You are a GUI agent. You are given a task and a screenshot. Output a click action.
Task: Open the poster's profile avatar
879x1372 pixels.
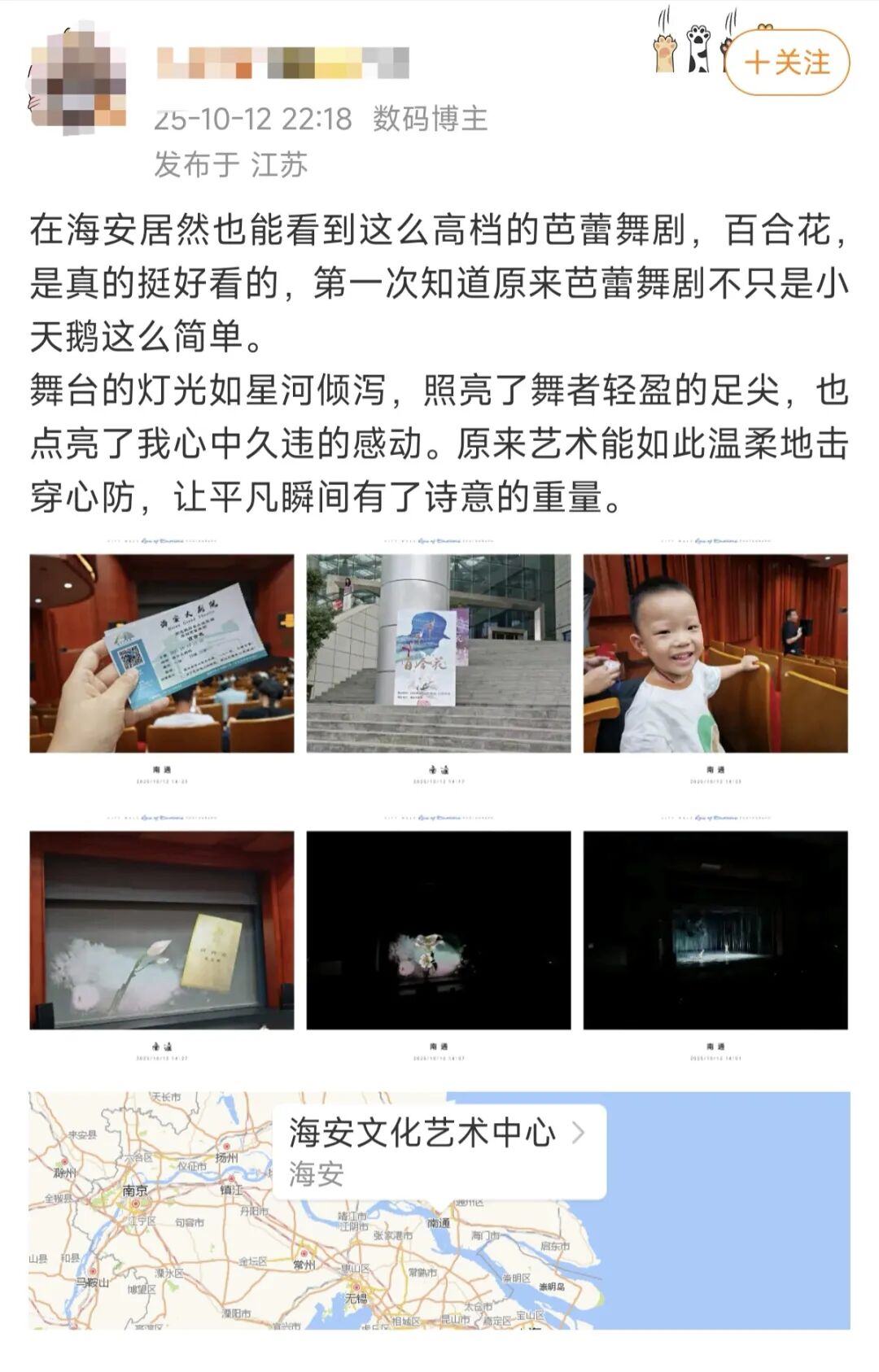pos(78,77)
